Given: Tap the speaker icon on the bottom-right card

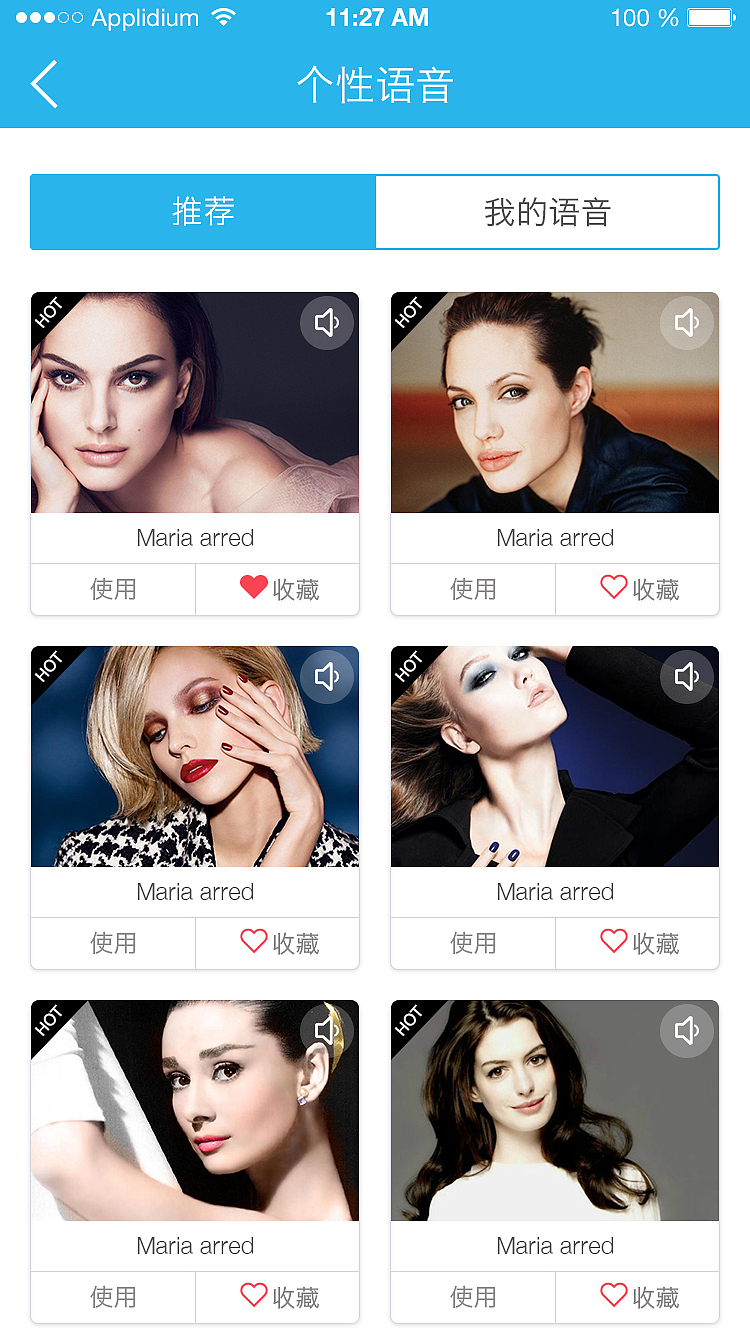Looking at the screenshot, I should coord(687,1031).
